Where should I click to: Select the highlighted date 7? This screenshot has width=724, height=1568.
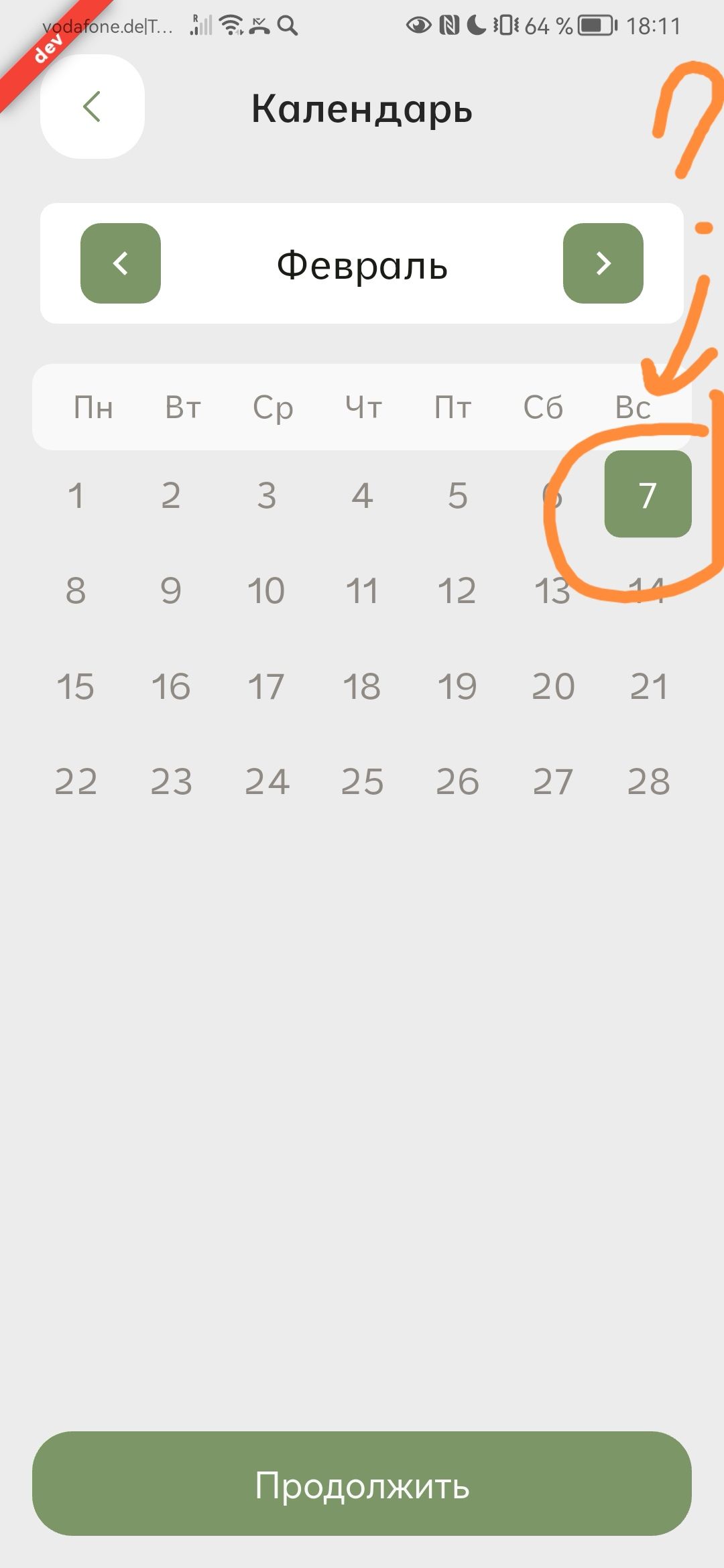pyautogui.click(x=648, y=495)
